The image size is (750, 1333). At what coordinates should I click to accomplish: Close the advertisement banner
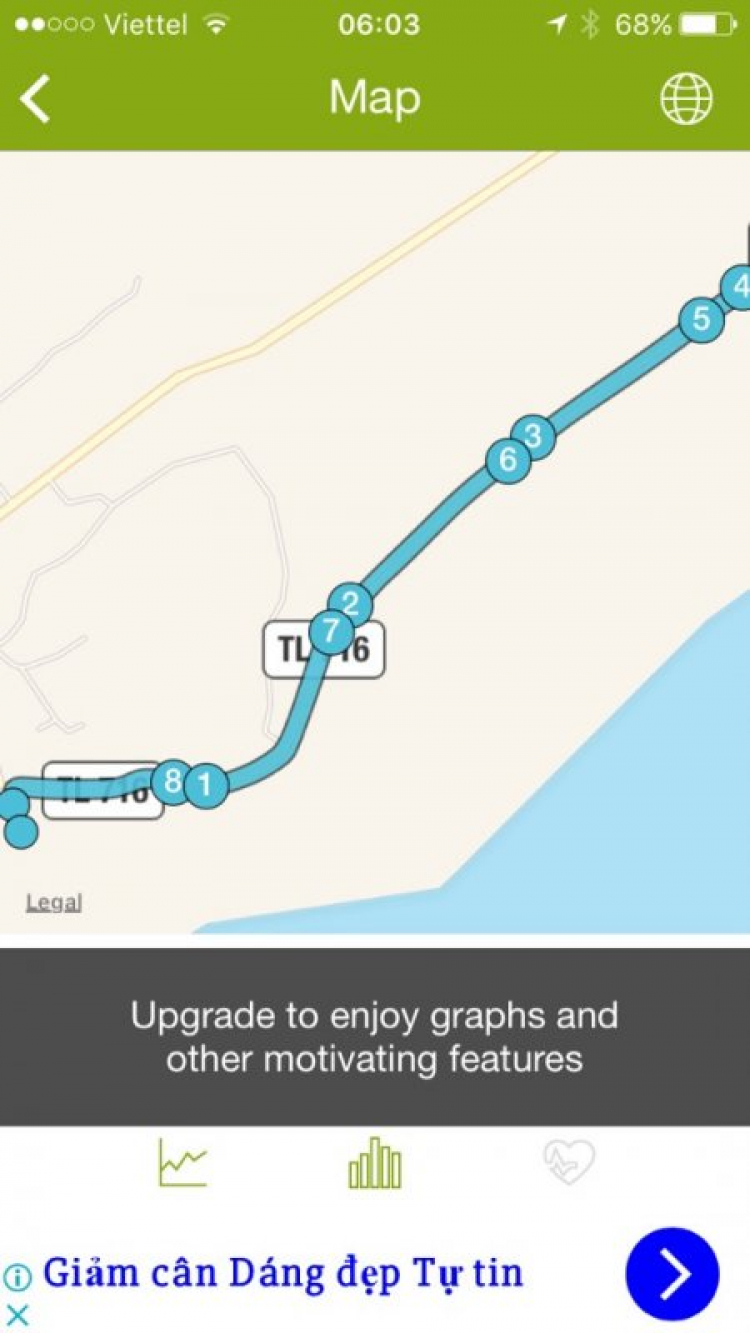17,1315
